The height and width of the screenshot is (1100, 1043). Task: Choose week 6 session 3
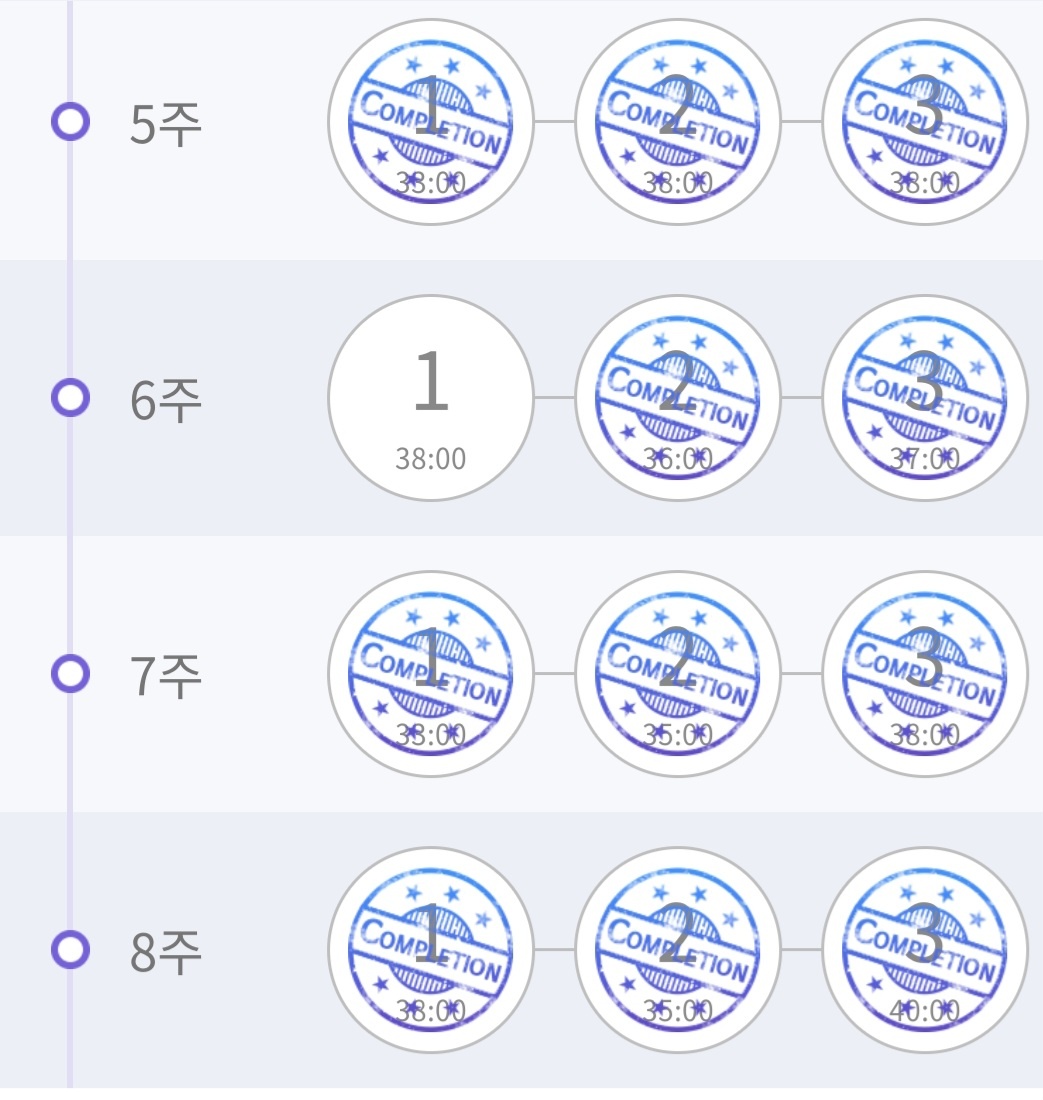924,397
